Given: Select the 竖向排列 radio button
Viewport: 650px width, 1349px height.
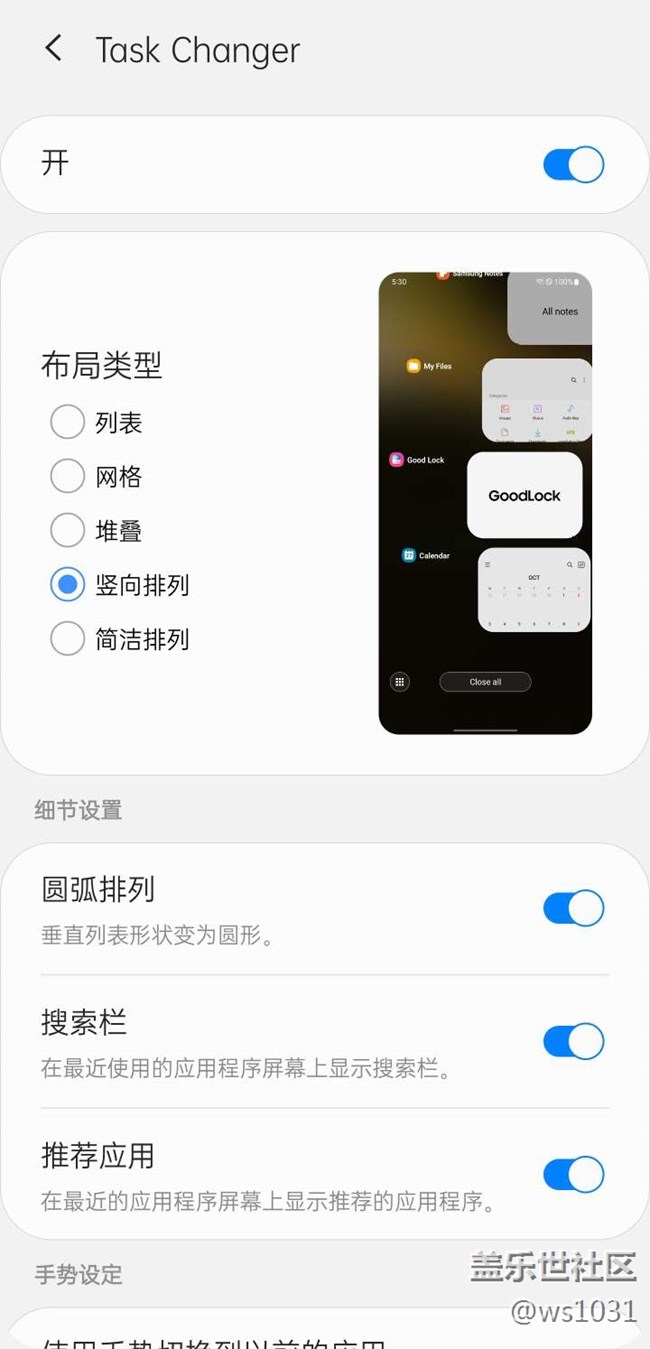Looking at the screenshot, I should 67,584.
